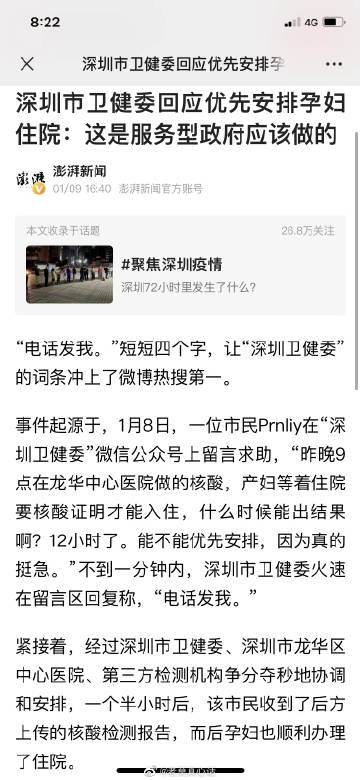Open the #聚焦深圳疫情 topic card

(x=180, y=266)
